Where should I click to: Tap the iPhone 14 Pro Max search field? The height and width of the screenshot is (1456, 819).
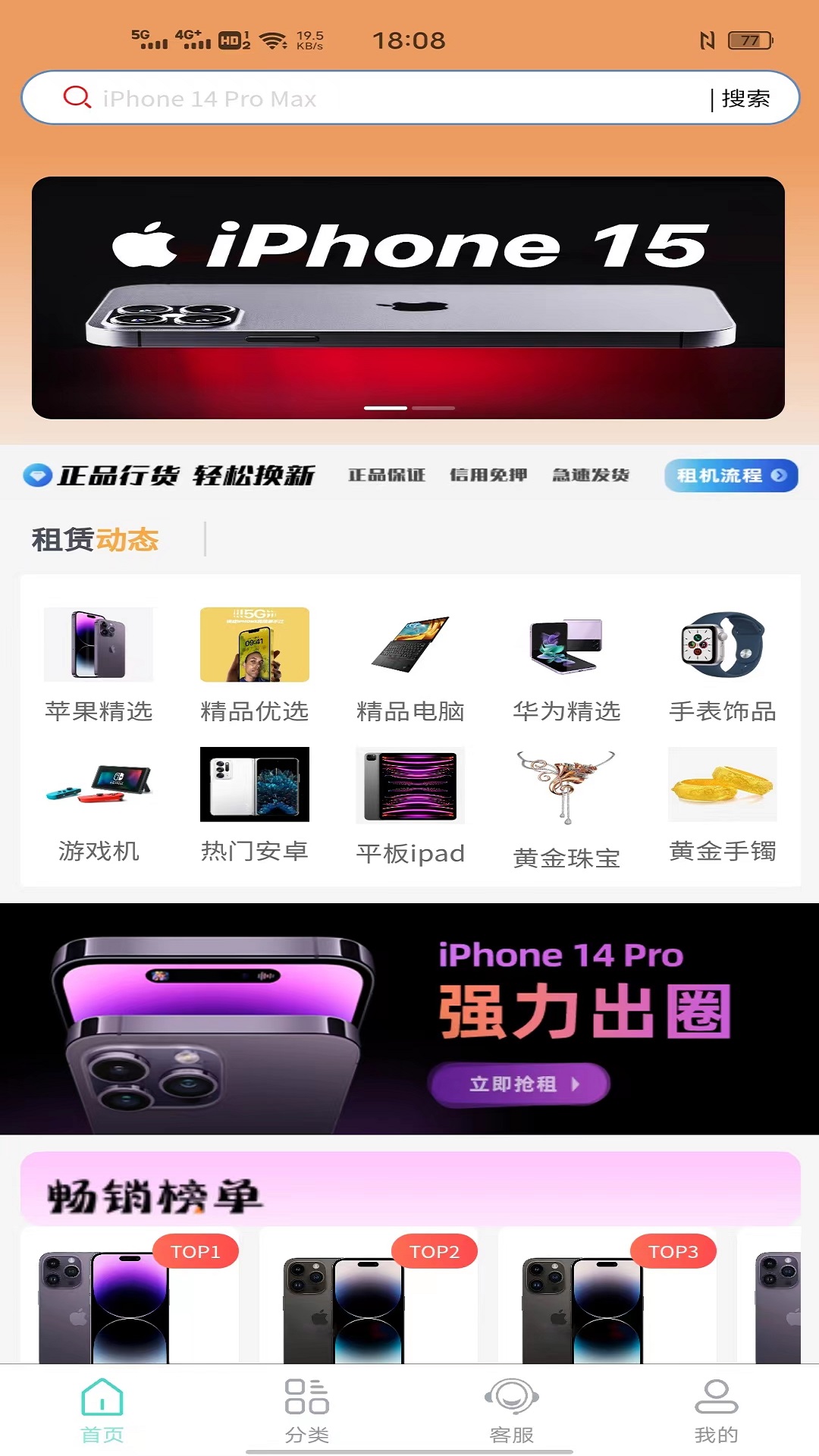379,99
